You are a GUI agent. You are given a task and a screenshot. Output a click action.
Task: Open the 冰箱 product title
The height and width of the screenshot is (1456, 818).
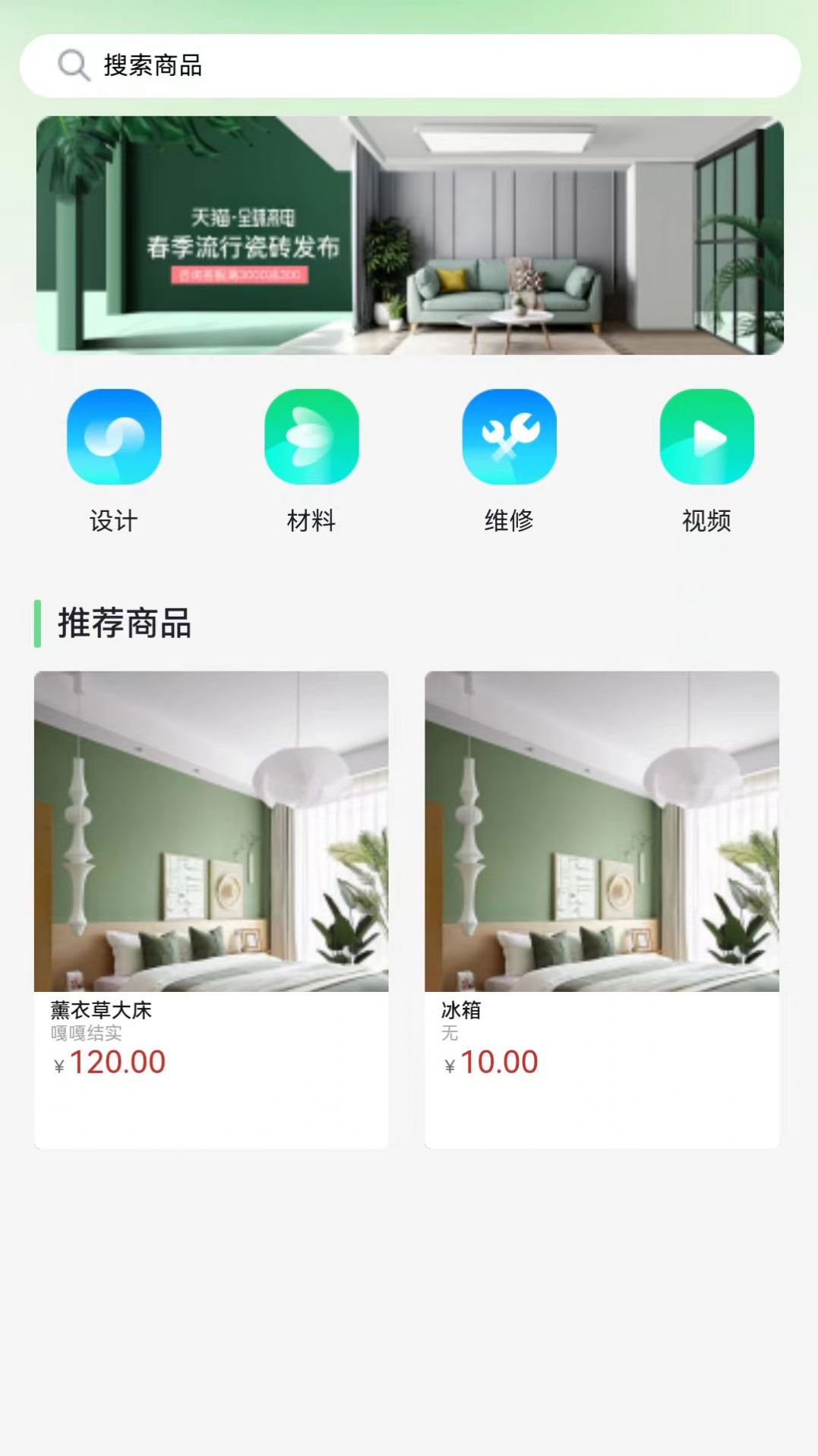point(459,1011)
